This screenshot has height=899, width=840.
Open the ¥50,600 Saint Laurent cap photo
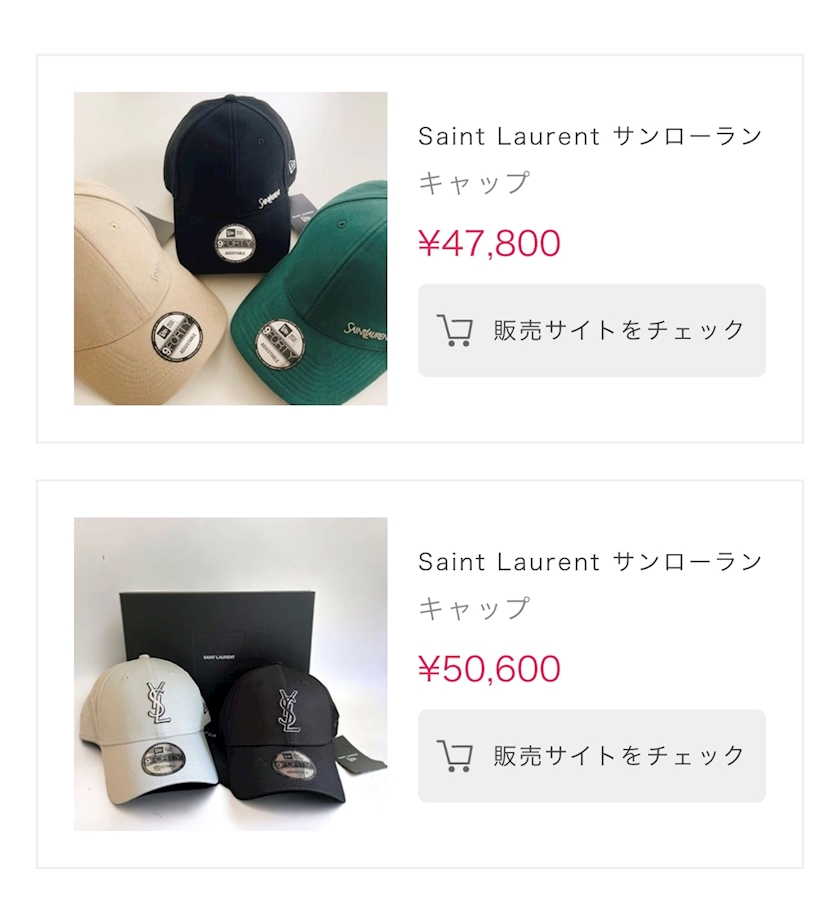point(230,673)
